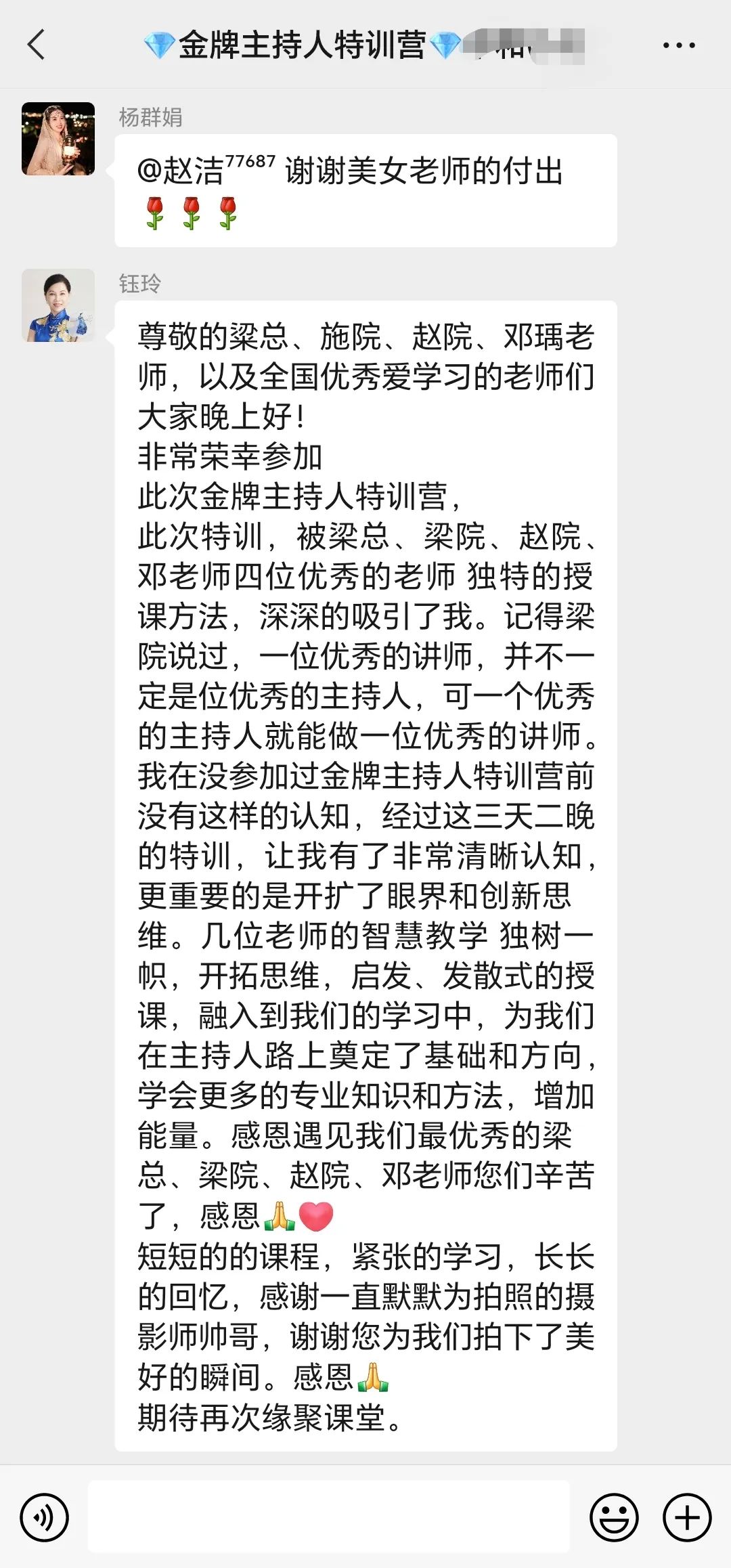The width and height of the screenshot is (731, 1568).
Task: Tap the message text input field
Action: [x=329, y=1517]
